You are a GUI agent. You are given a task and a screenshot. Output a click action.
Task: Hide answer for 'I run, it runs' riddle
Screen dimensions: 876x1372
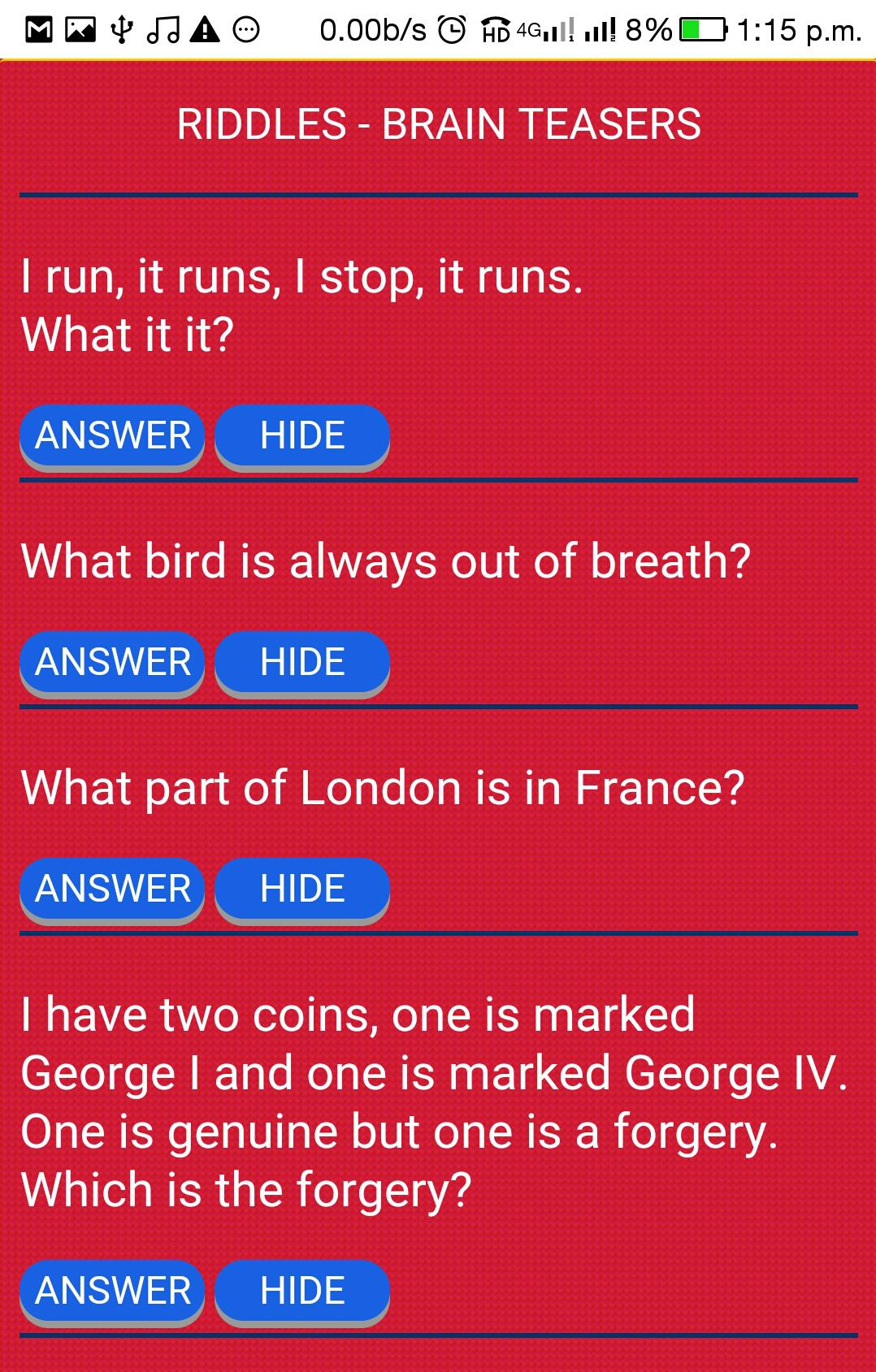coord(302,435)
